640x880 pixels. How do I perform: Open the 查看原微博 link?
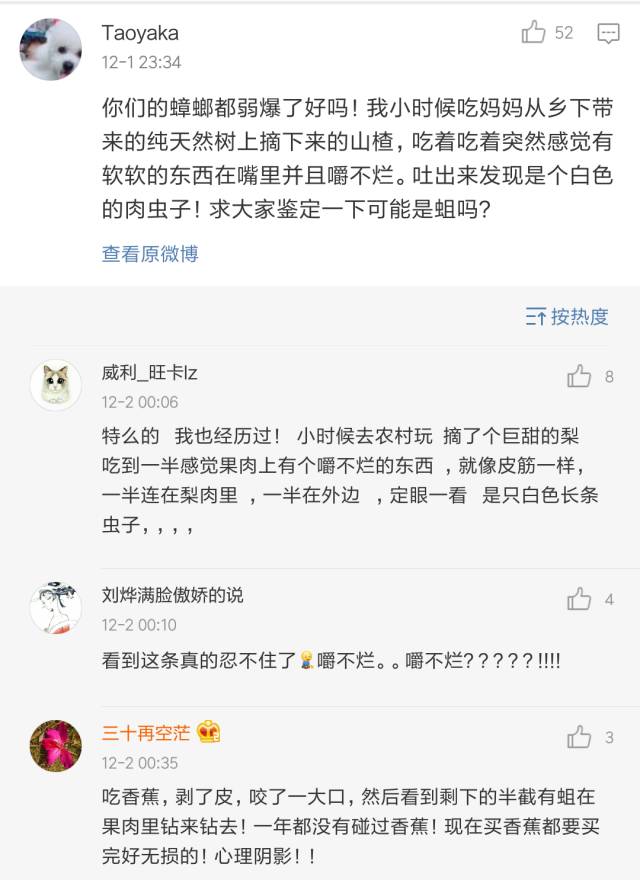point(150,254)
